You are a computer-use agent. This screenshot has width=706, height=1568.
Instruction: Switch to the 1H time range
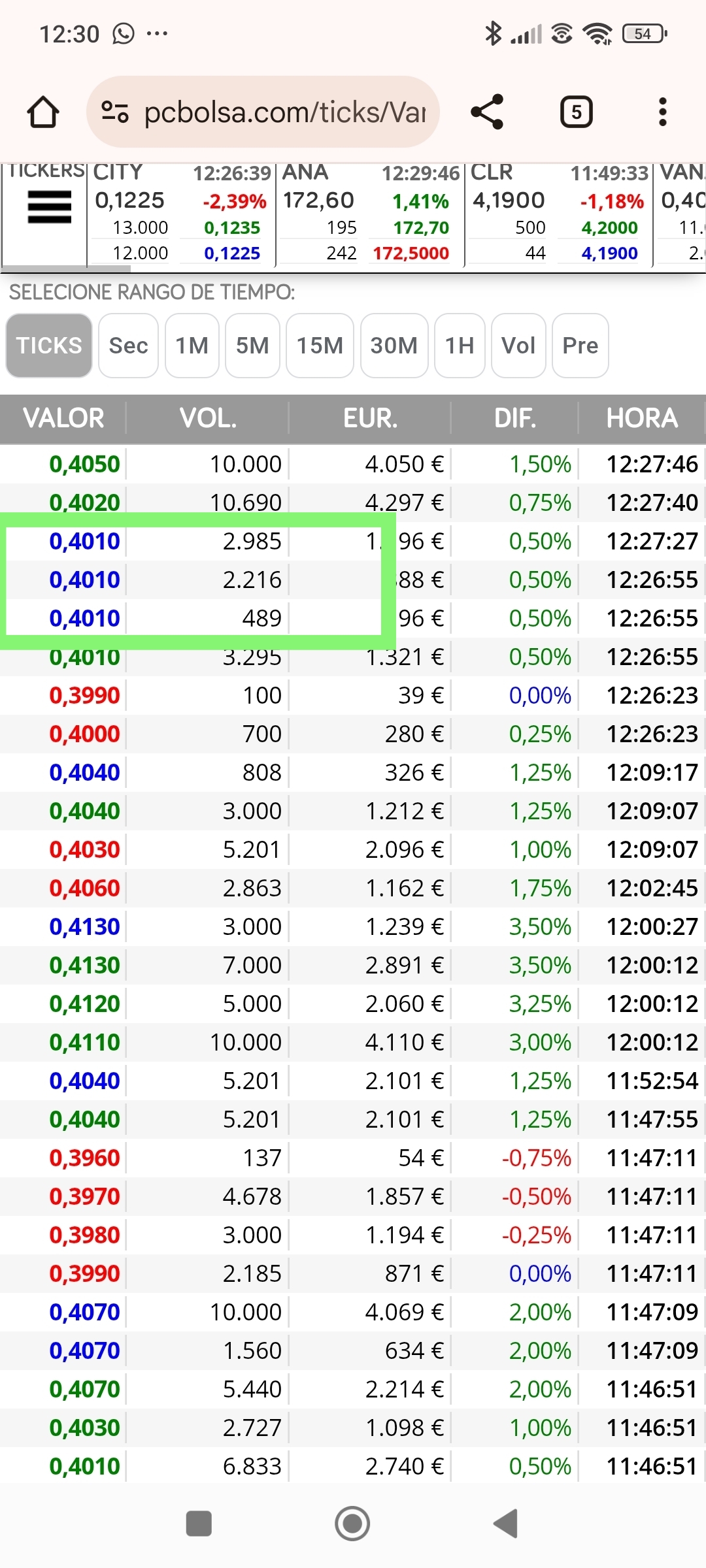click(460, 346)
